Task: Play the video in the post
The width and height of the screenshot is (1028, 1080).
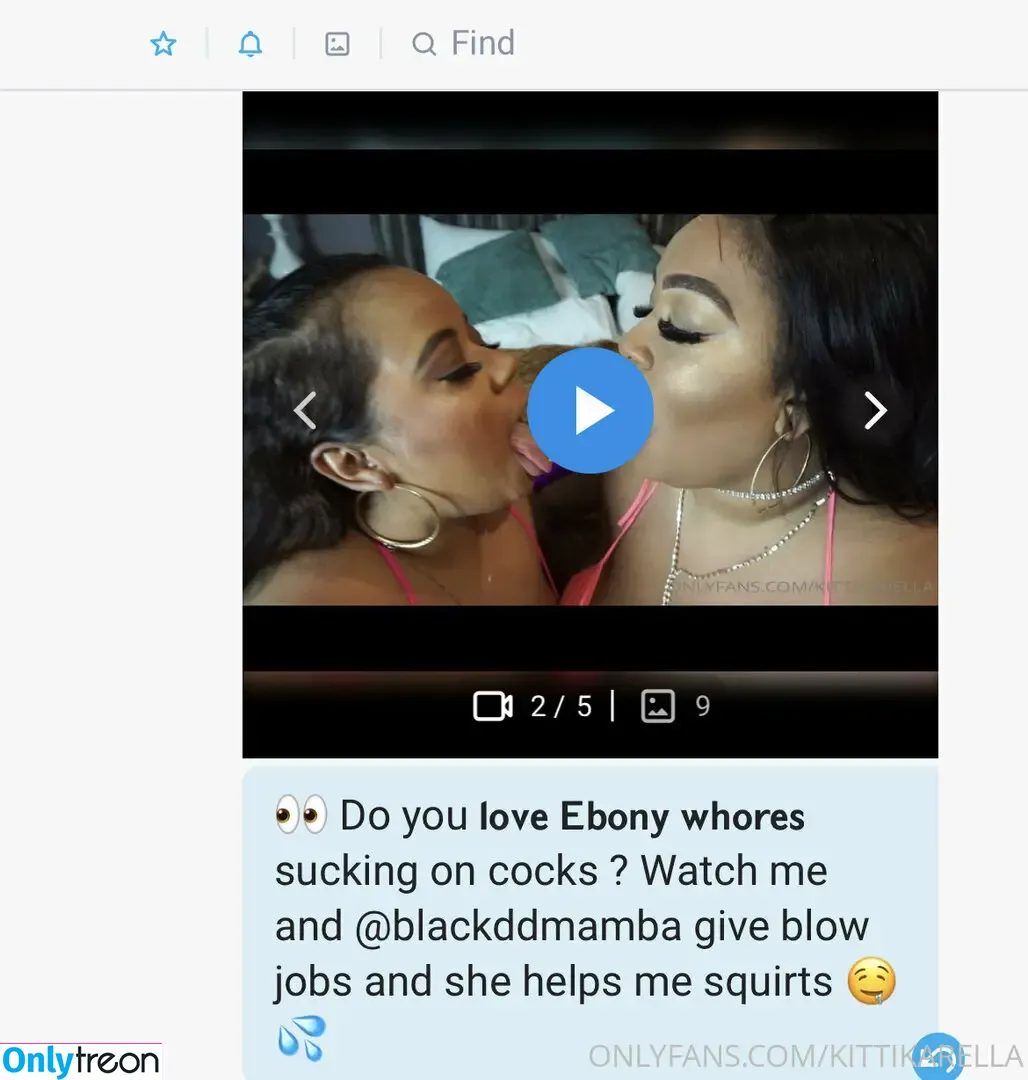Action: click(x=590, y=411)
